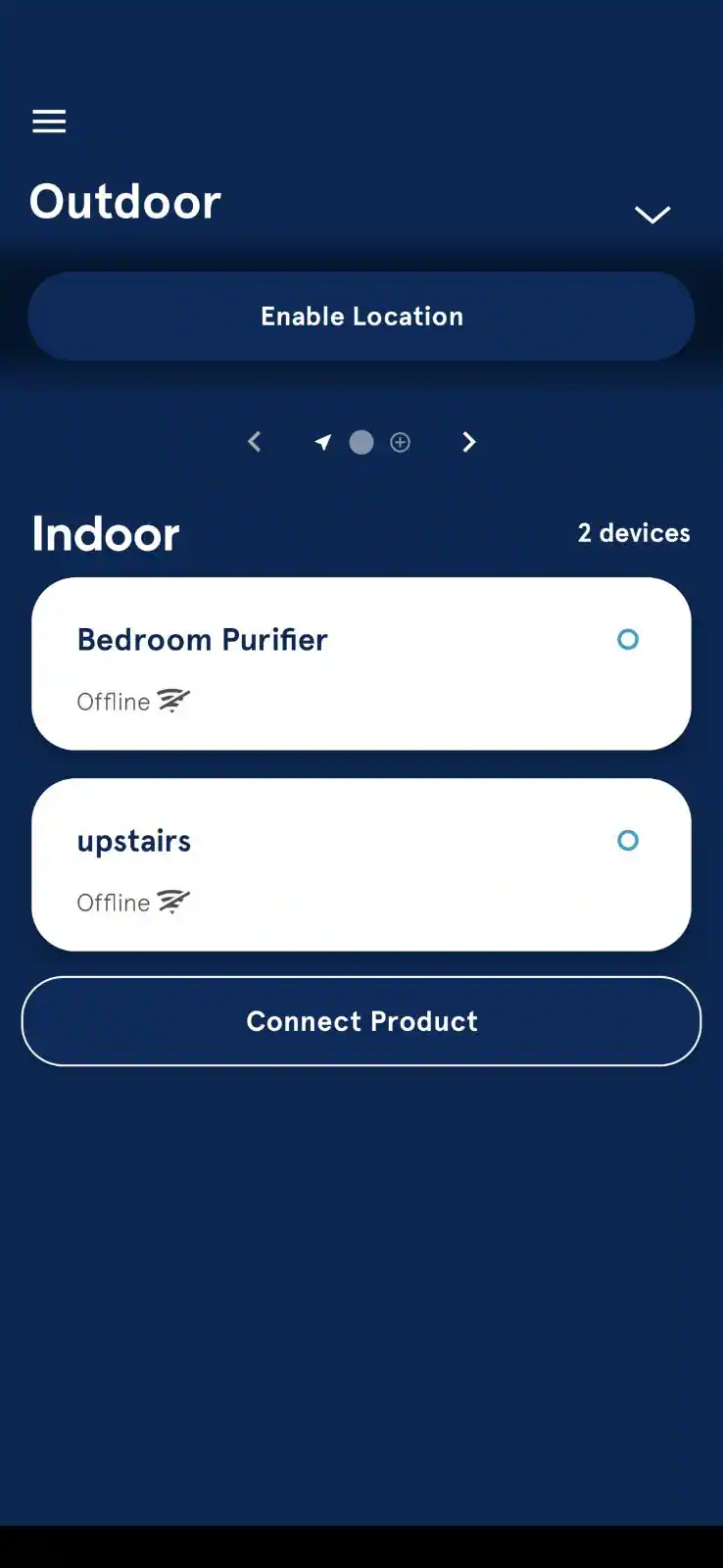Click the left arrow to view previous location
The width and height of the screenshot is (723, 1568).
point(254,442)
